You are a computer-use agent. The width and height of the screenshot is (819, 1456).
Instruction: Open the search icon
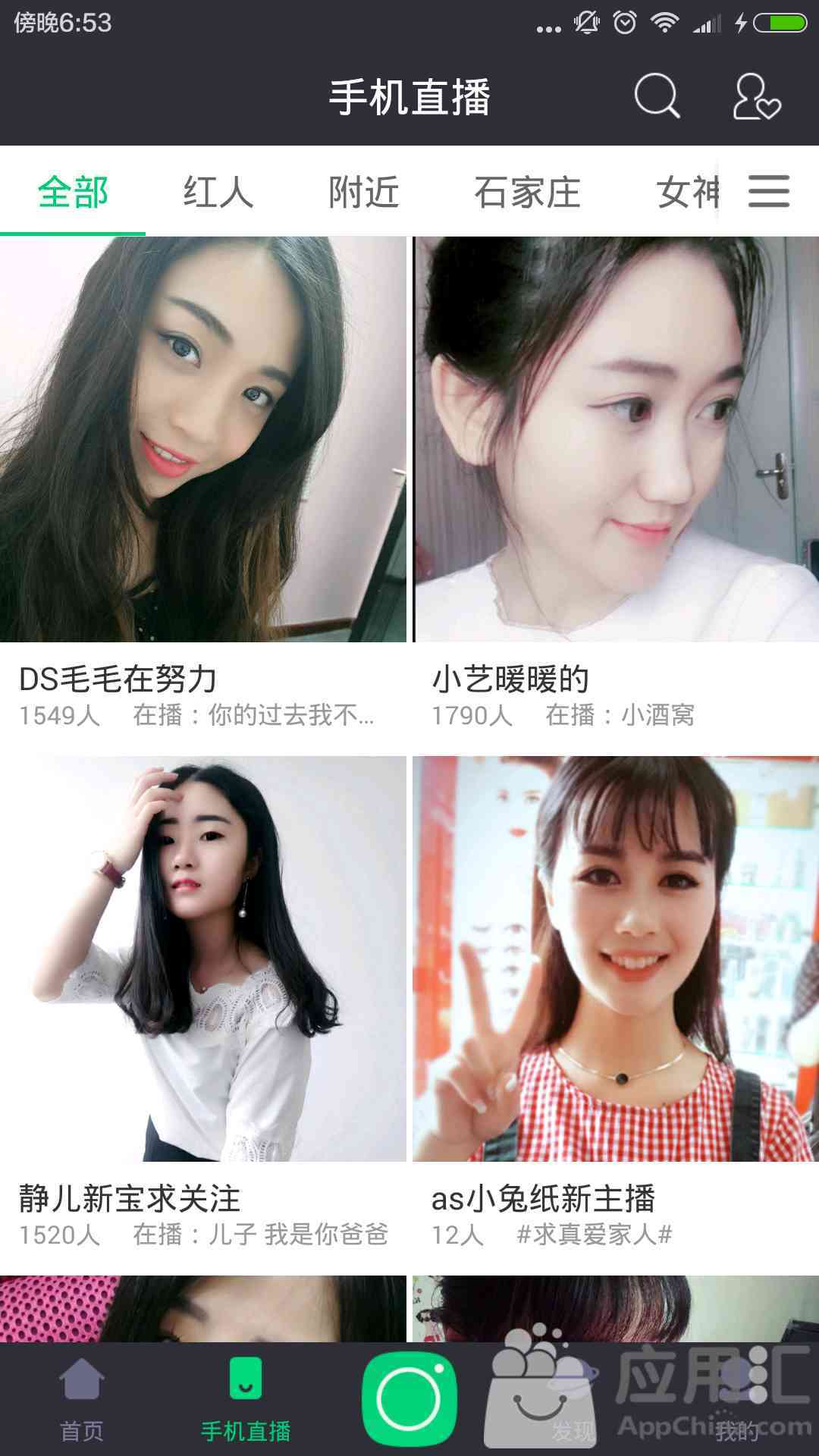click(657, 96)
